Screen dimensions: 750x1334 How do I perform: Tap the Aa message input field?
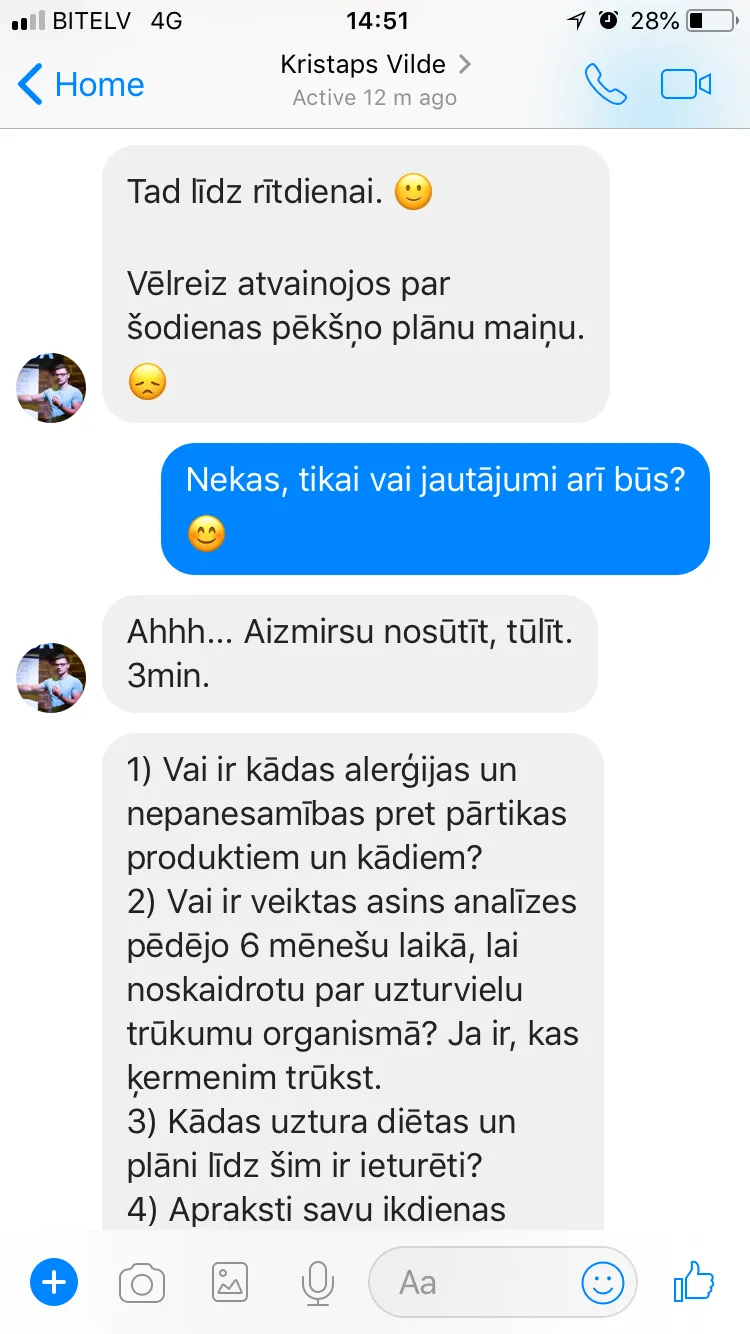(503, 1282)
